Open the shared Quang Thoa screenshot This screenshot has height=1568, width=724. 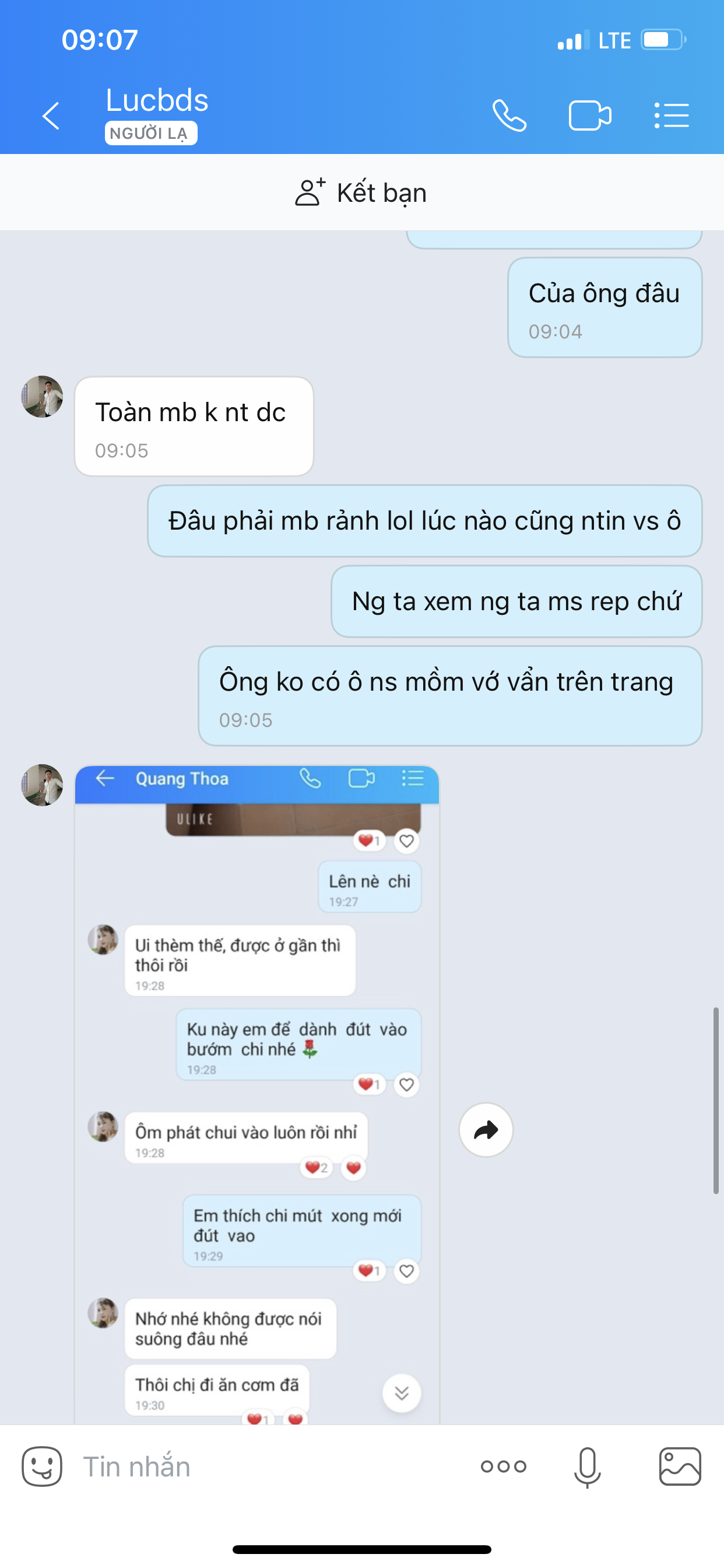(x=256, y=1094)
